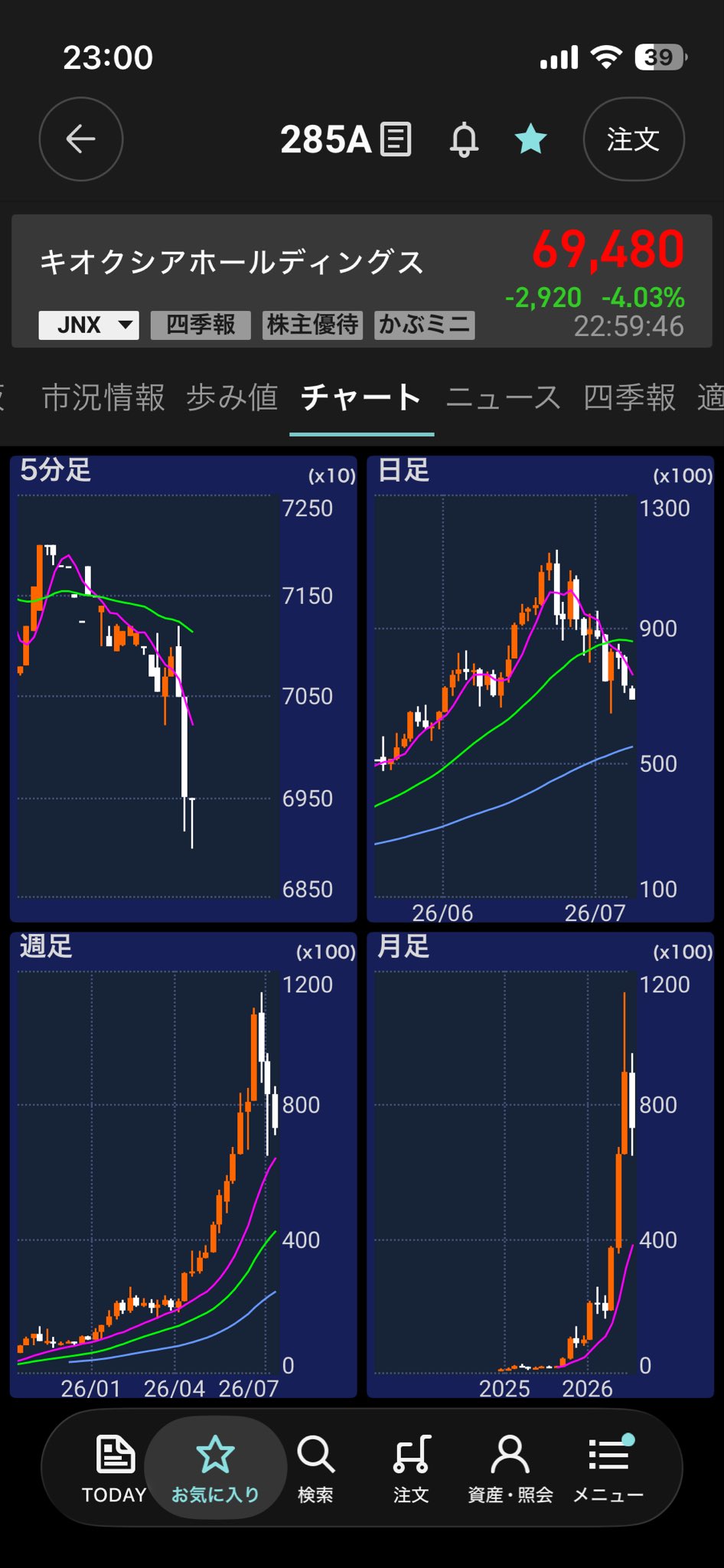Open the document icon next to 285A
The height and width of the screenshot is (1568, 724).
396,139
